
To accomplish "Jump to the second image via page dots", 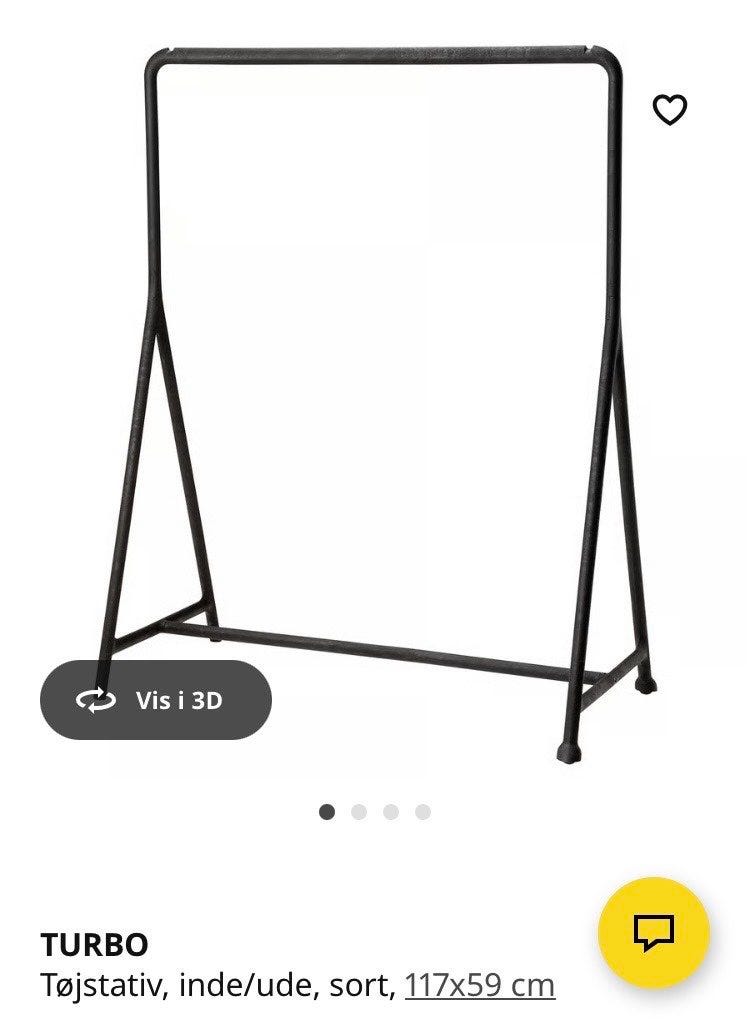I will tap(359, 812).
